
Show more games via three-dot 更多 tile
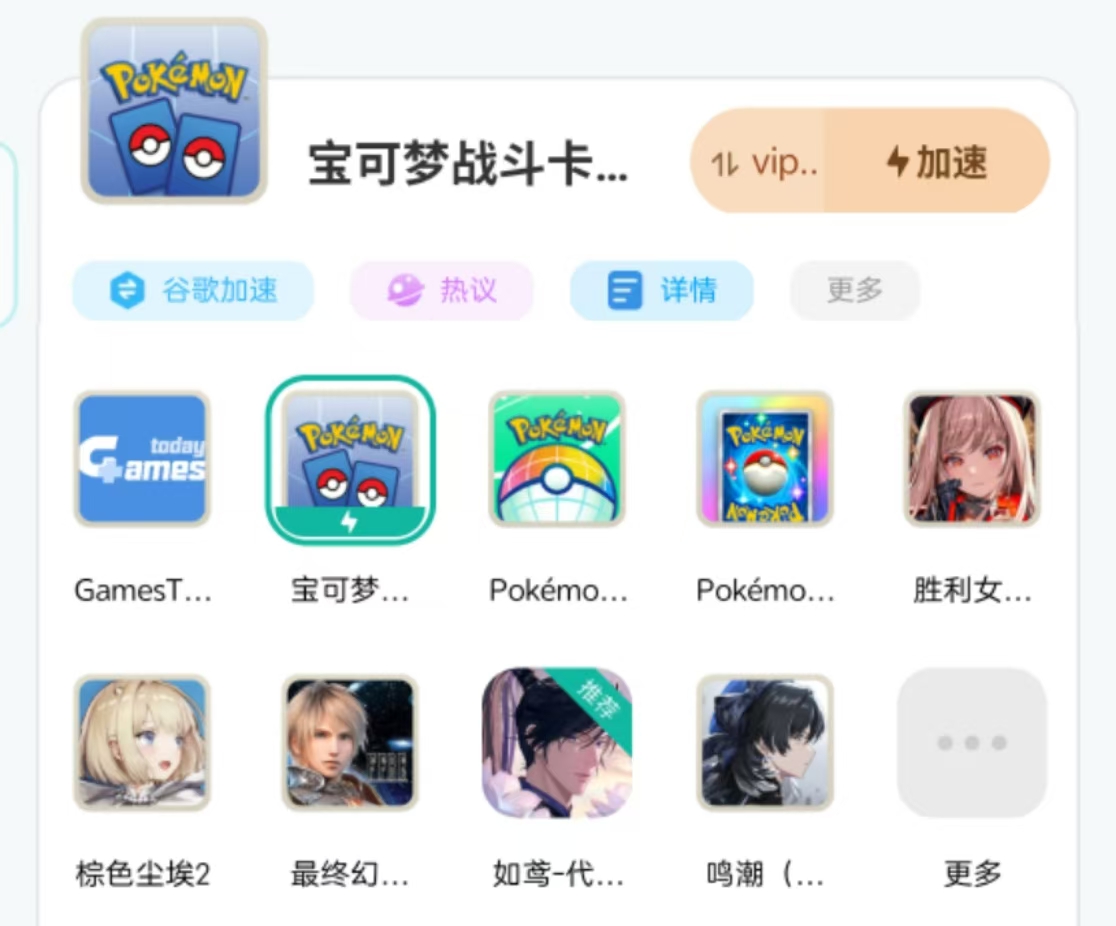[x=972, y=742]
